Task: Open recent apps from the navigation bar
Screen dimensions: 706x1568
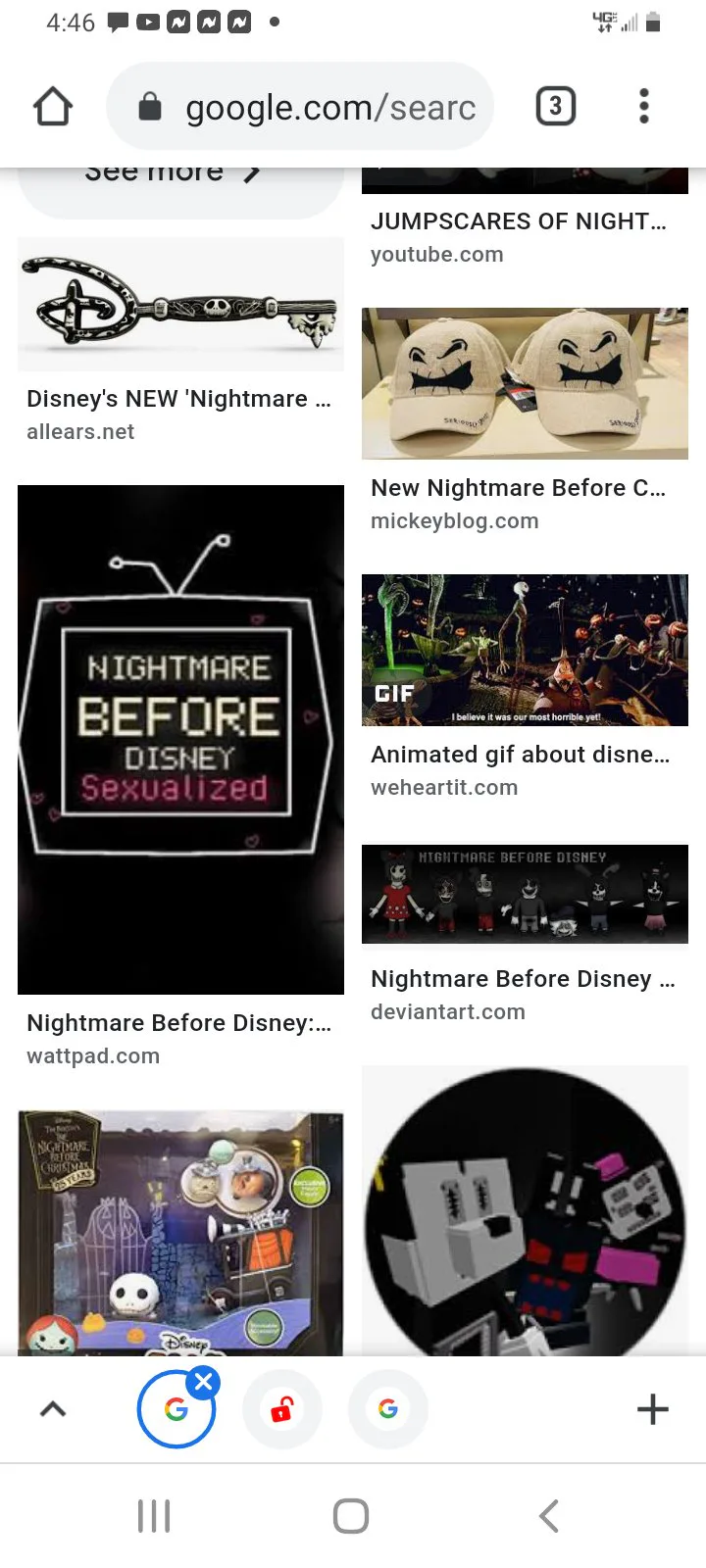Action: [154, 1516]
